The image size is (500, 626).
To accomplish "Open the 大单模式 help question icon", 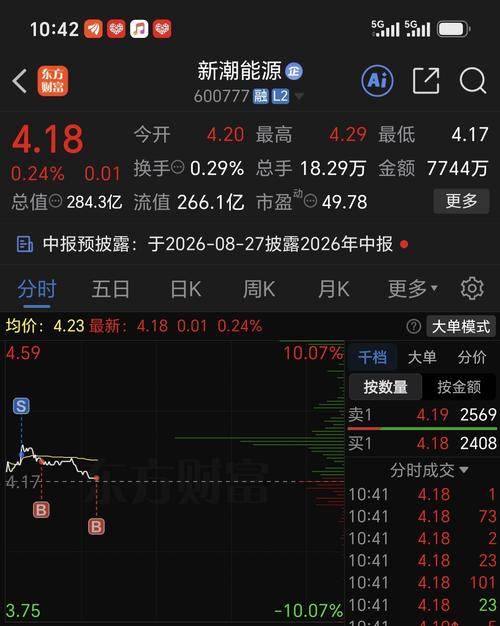I will coord(414,327).
